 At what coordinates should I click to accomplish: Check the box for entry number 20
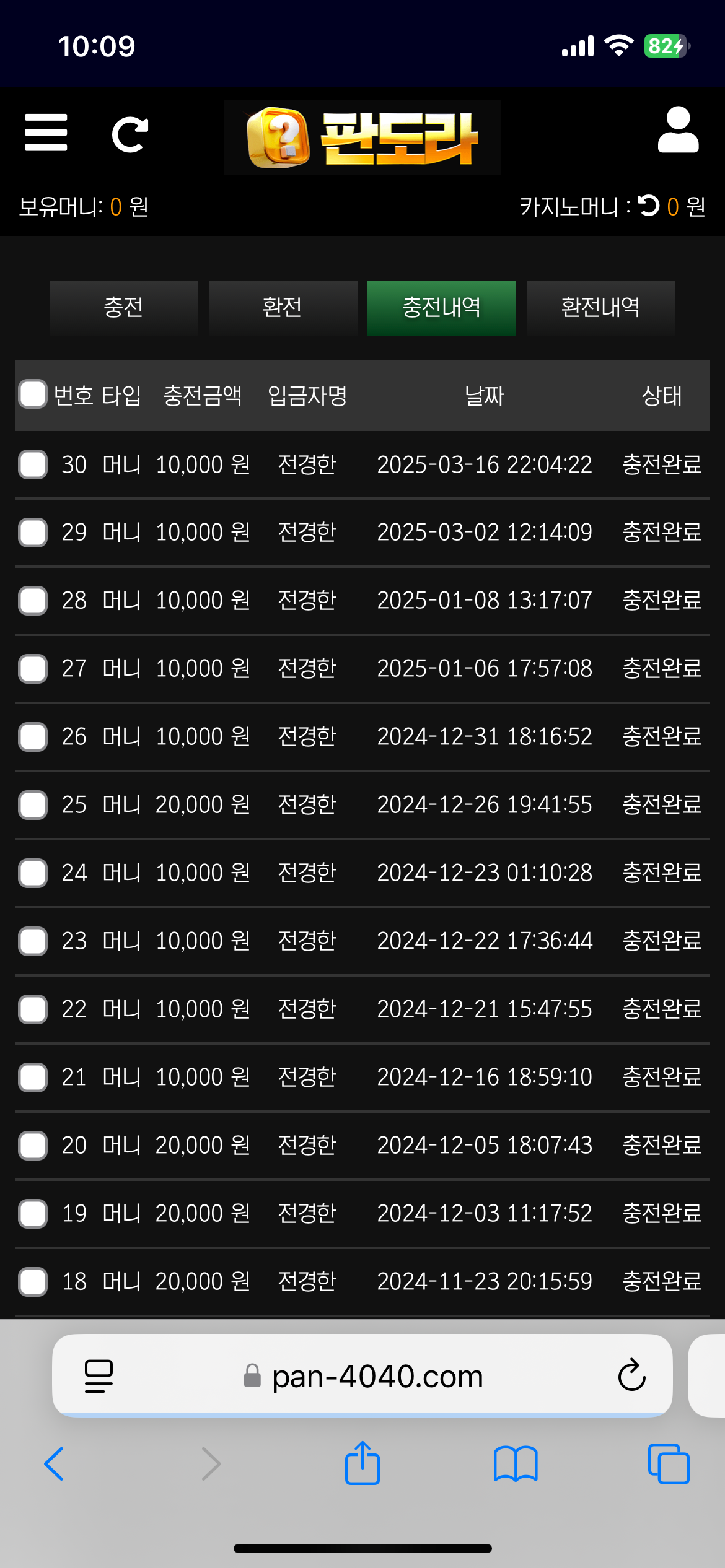(x=33, y=1146)
